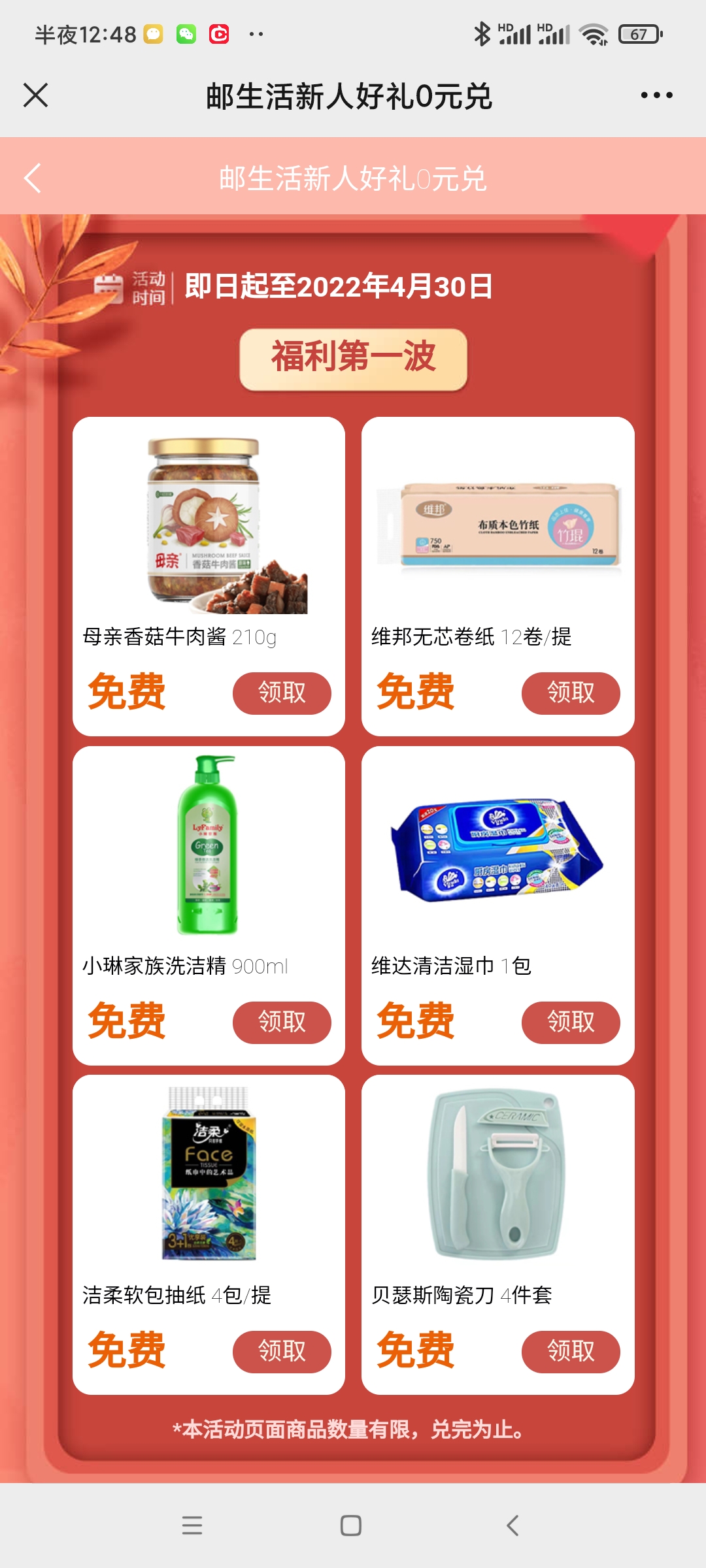Open the 小琳家族洗洁精 product image
Screen dimensions: 706x1568
point(207,845)
